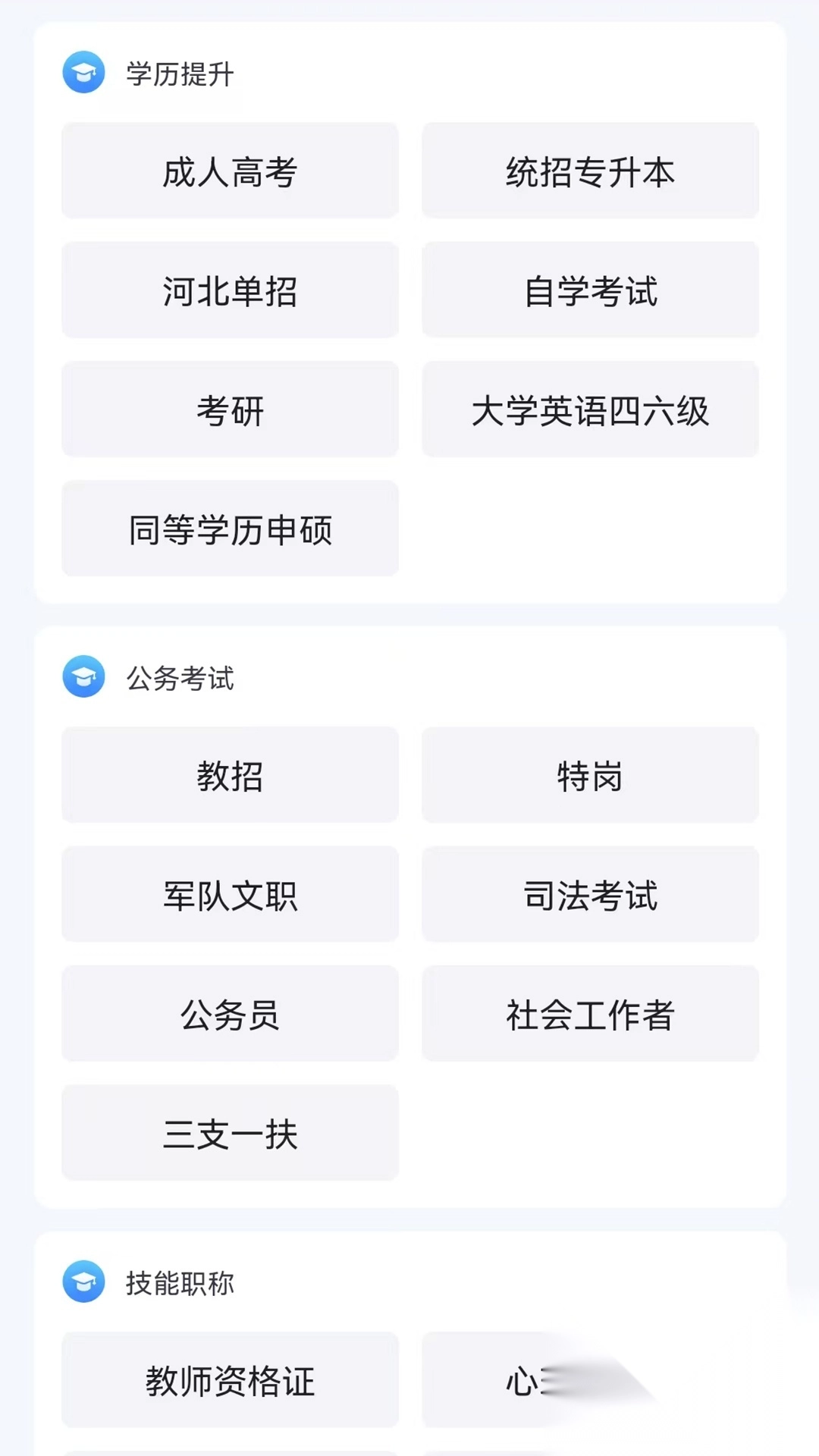Select 成人高考 category
The width and height of the screenshot is (819, 1456).
(230, 171)
